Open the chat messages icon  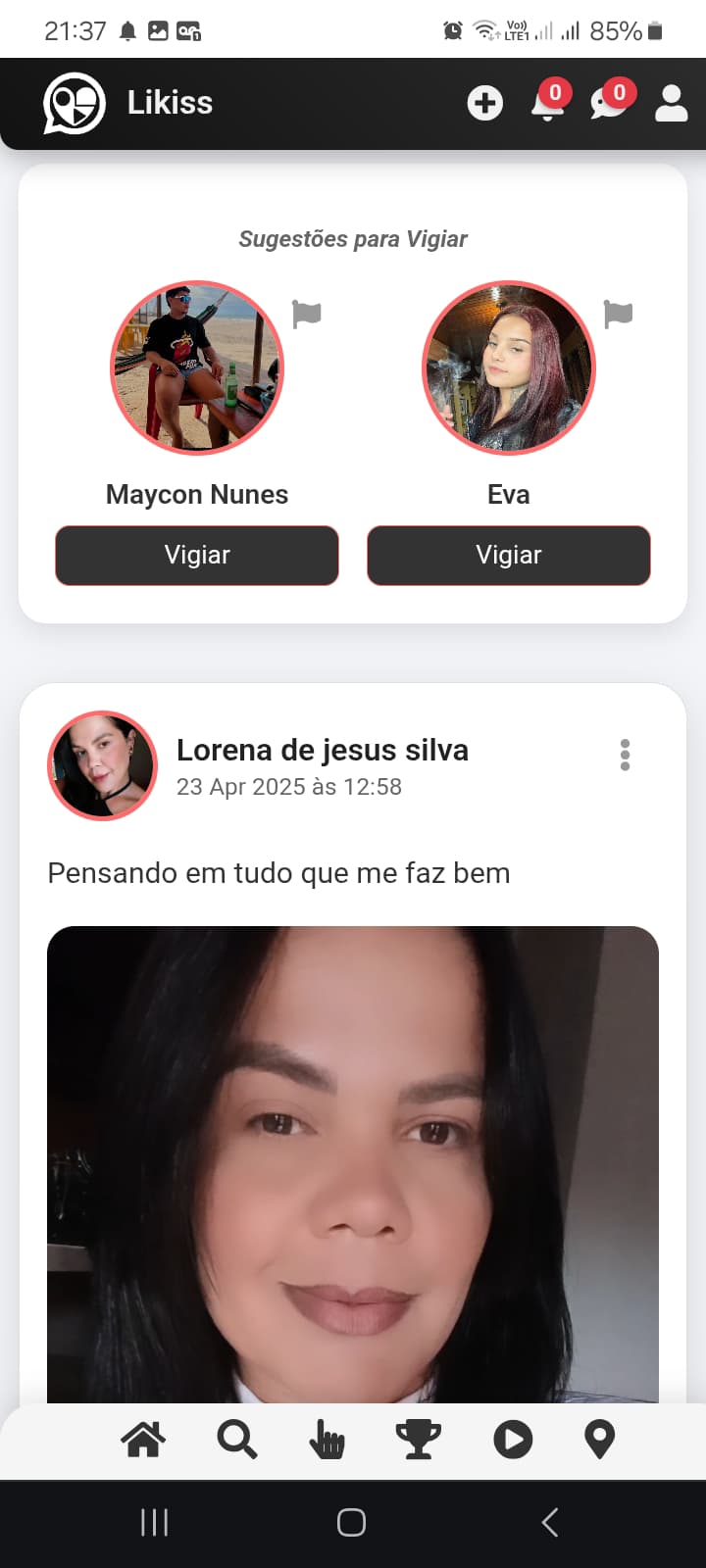click(x=609, y=103)
